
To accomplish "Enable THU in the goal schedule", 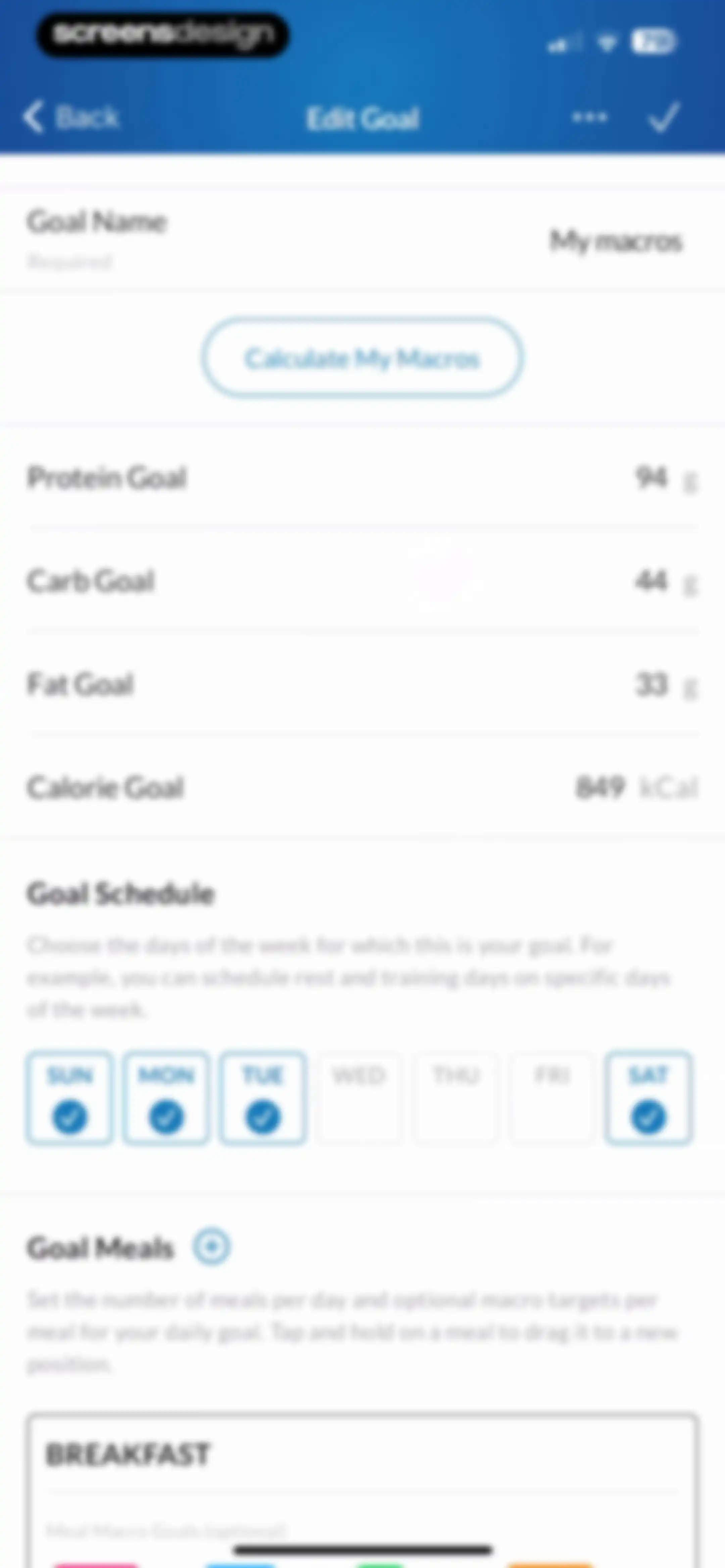I will (x=456, y=1098).
